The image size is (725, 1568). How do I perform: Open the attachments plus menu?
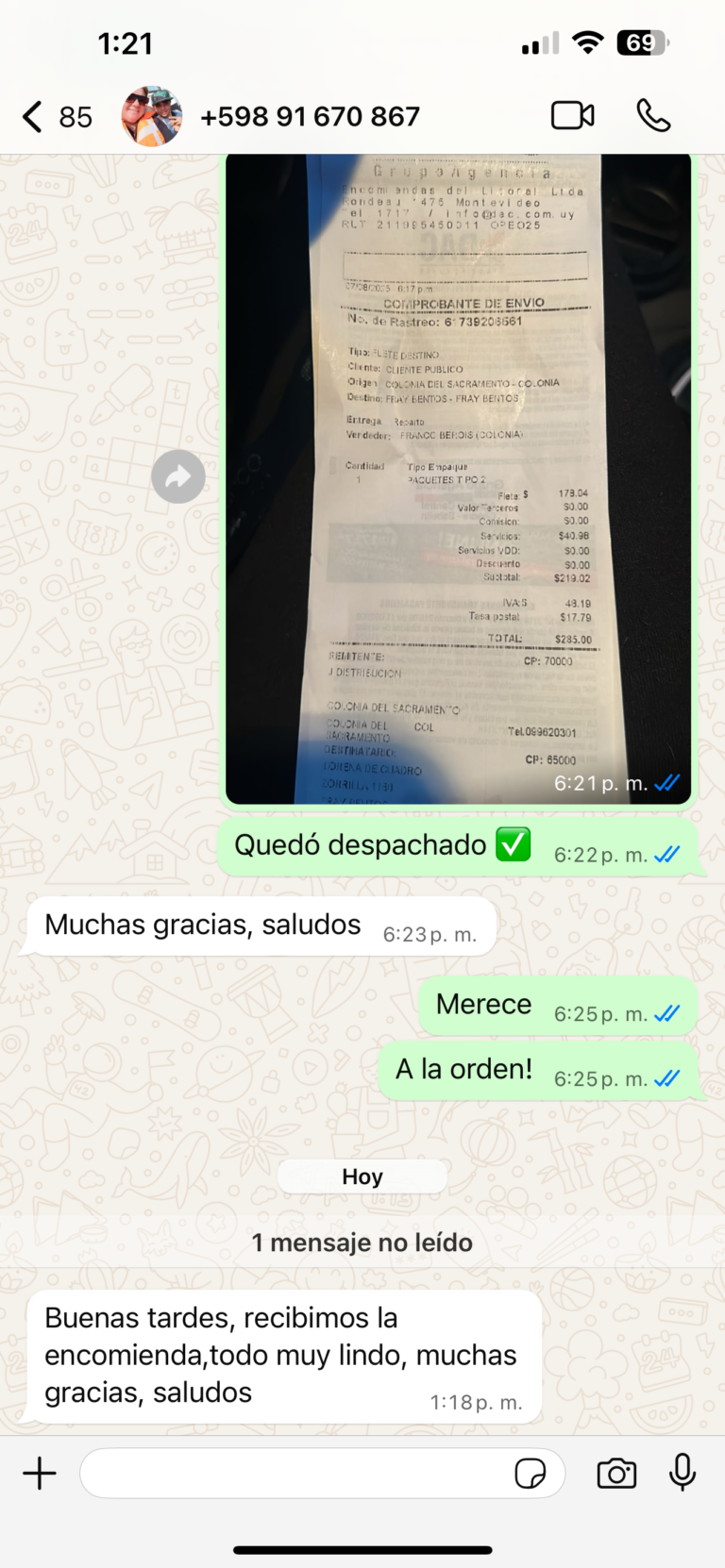40,1473
